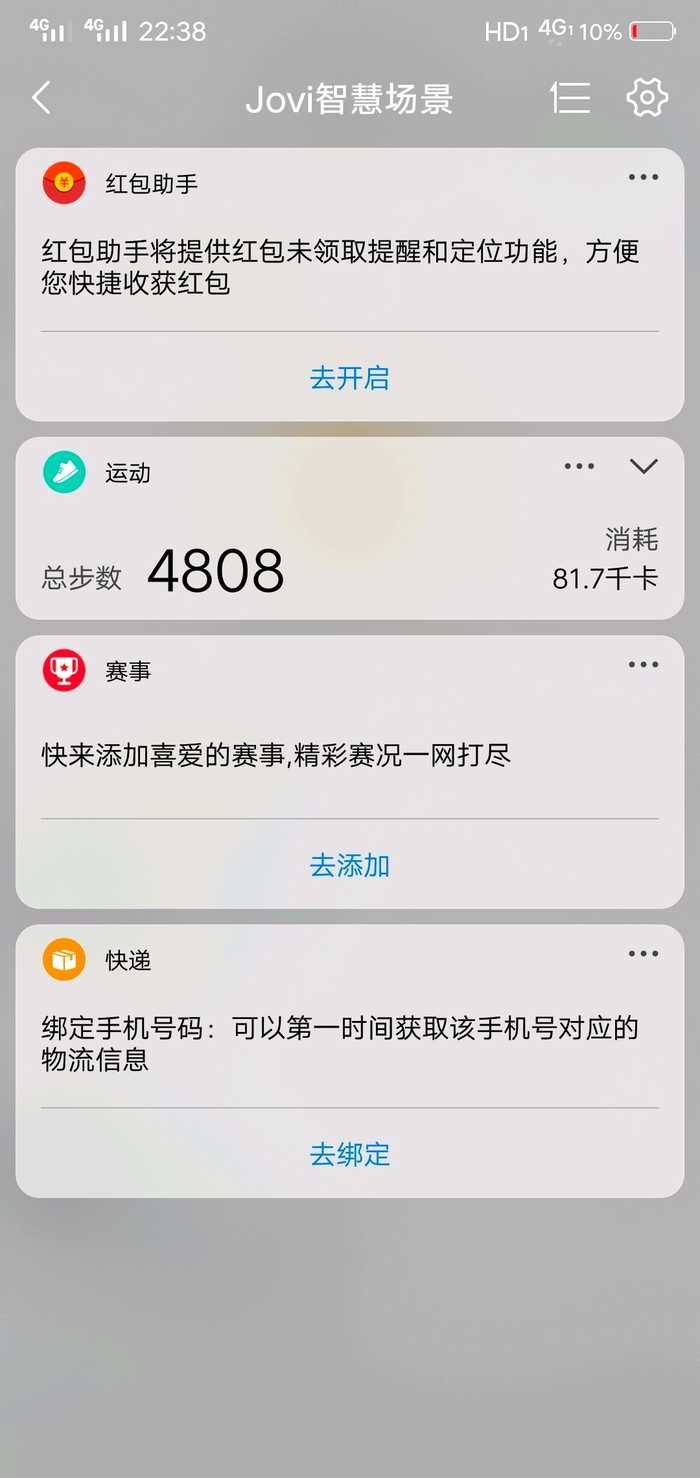Tap 去添加 to add favorite 赛事

349,865
